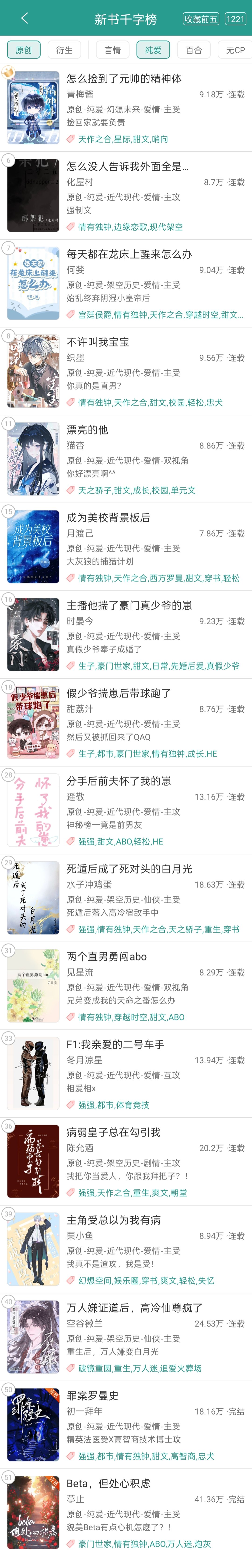Filter by the 百合 chip

point(193,50)
